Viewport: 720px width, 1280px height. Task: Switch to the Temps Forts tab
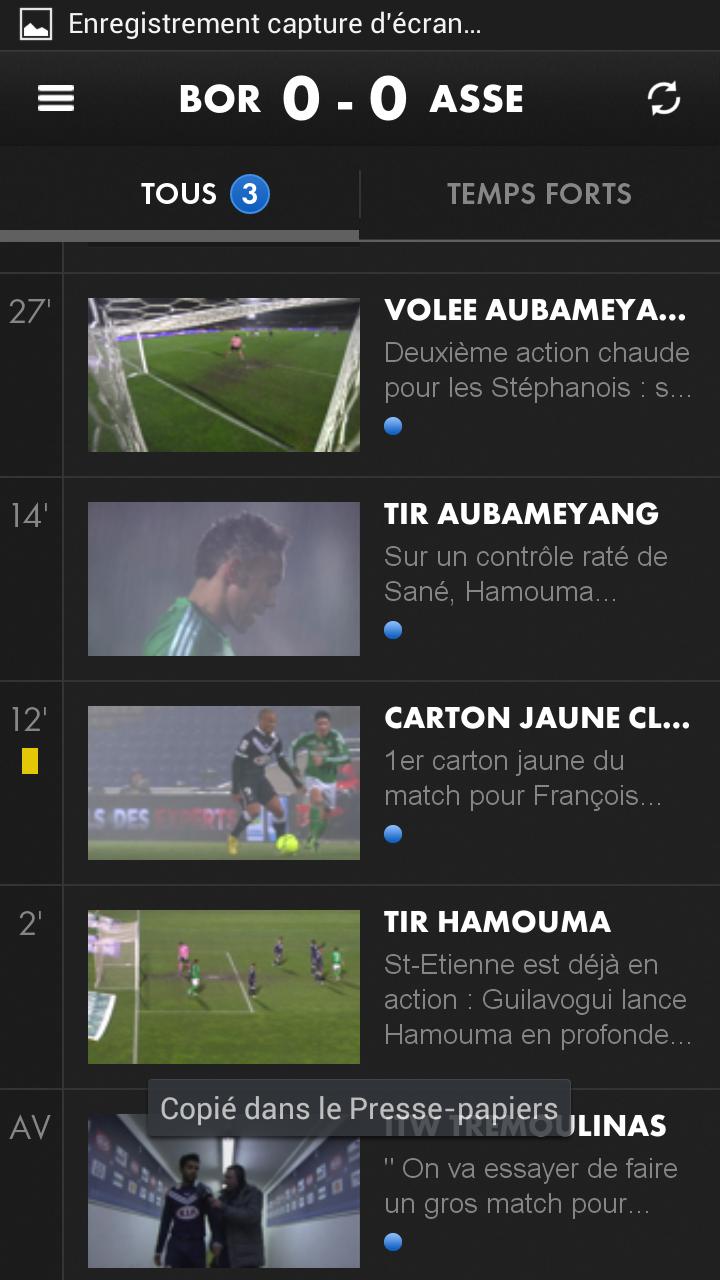539,194
